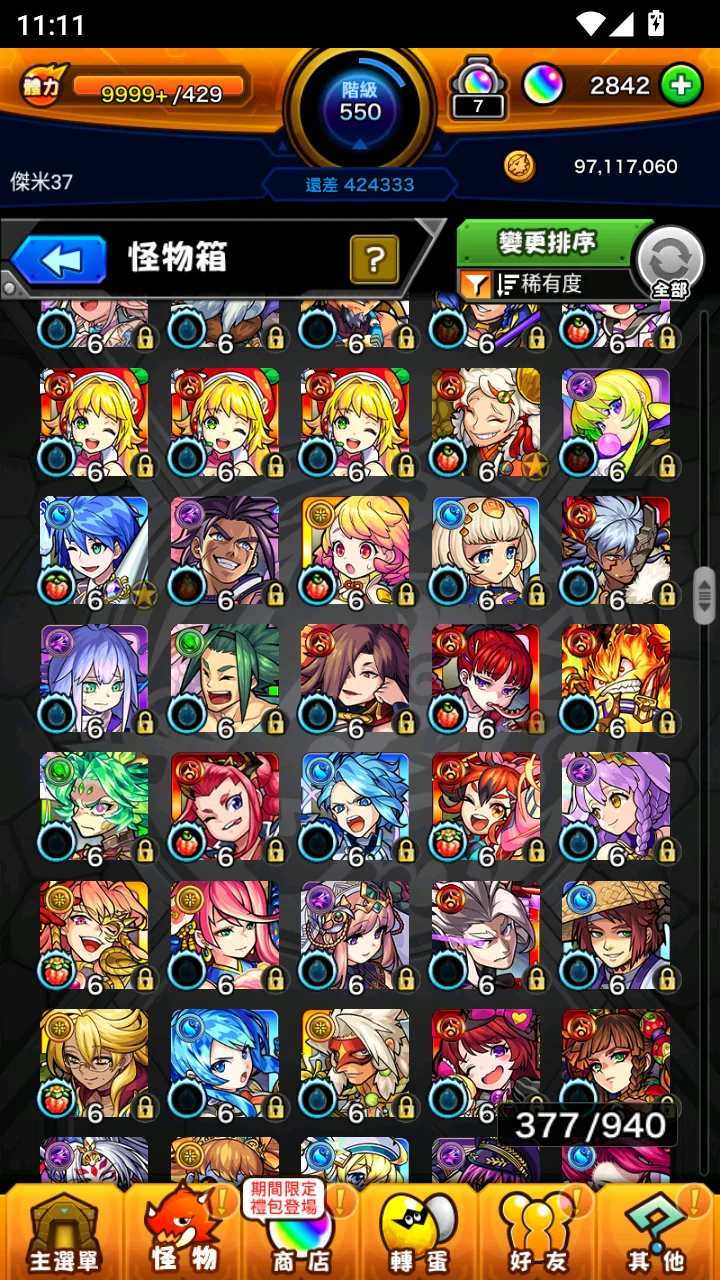Tap the rank 550 level circle

point(360,102)
